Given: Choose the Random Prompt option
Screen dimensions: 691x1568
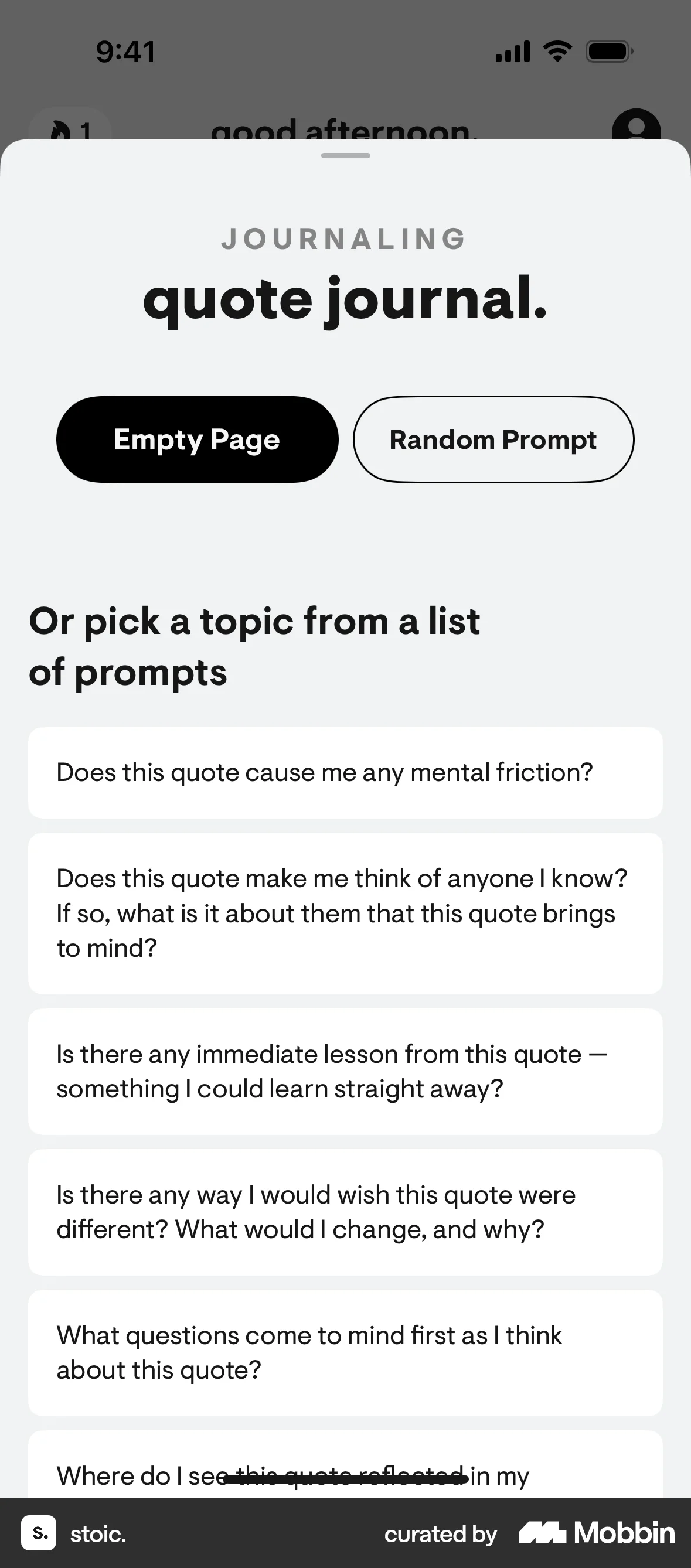Looking at the screenshot, I should point(493,439).
